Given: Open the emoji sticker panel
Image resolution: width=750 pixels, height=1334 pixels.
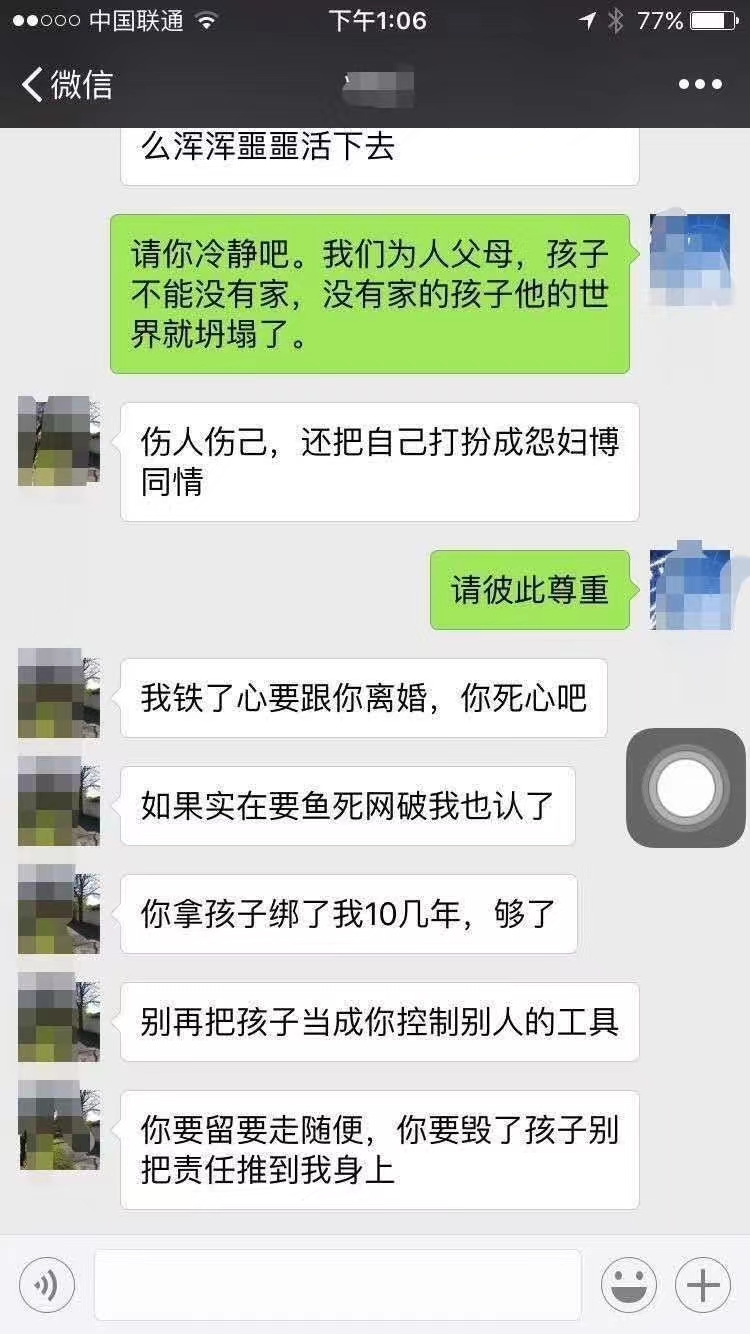Looking at the screenshot, I should coord(628,1285).
